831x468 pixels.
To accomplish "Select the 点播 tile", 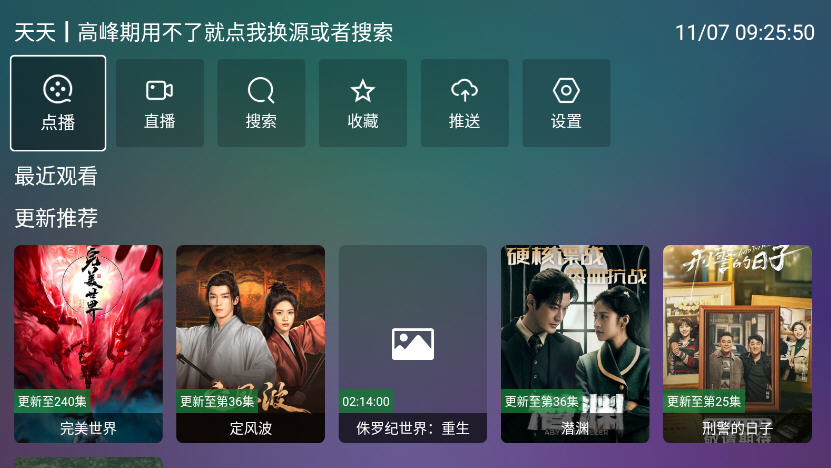I will coord(58,103).
